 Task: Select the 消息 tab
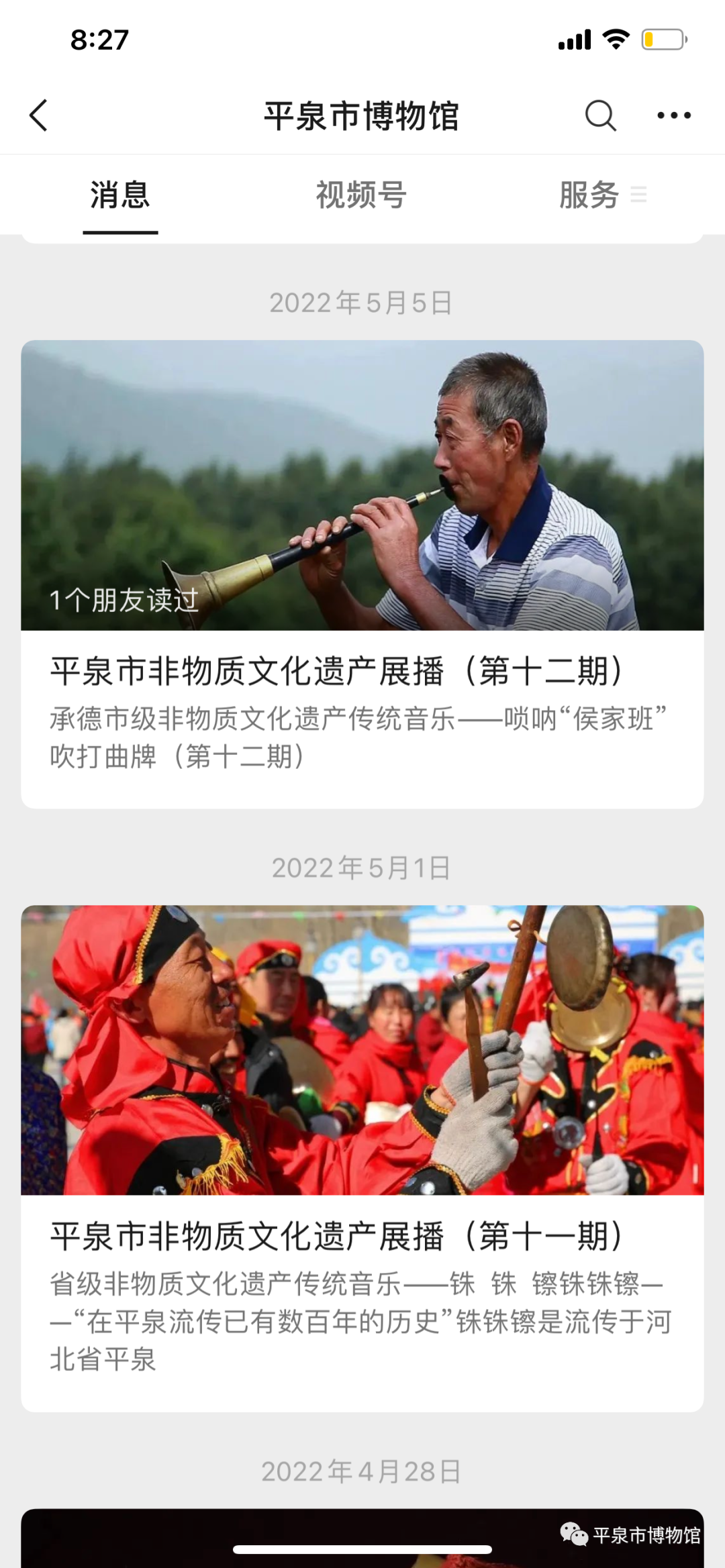point(120,195)
